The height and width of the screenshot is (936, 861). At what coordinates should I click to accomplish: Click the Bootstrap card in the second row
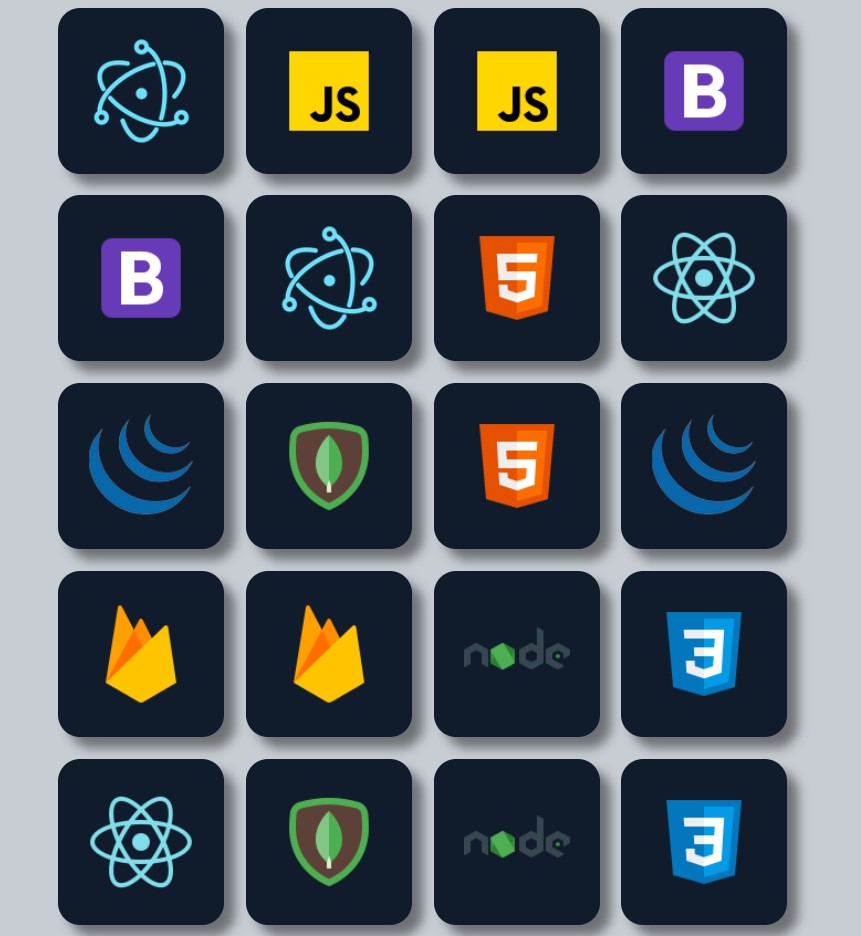click(x=141, y=278)
